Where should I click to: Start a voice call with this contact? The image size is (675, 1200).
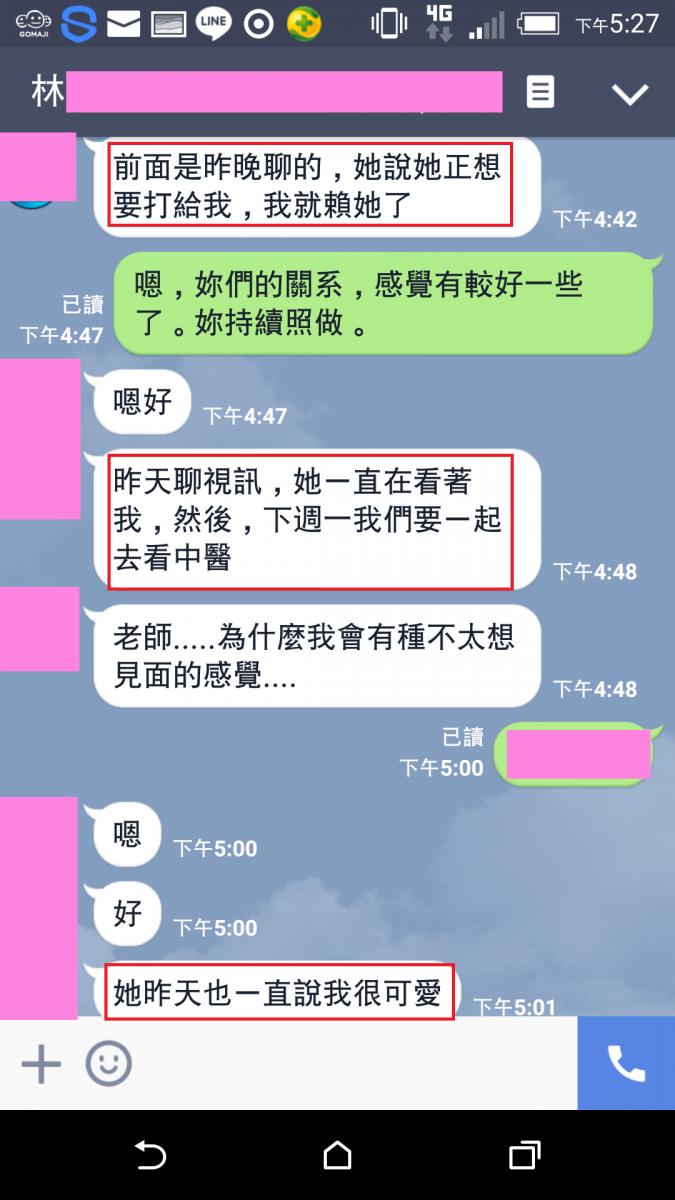[x=626, y=1064]
